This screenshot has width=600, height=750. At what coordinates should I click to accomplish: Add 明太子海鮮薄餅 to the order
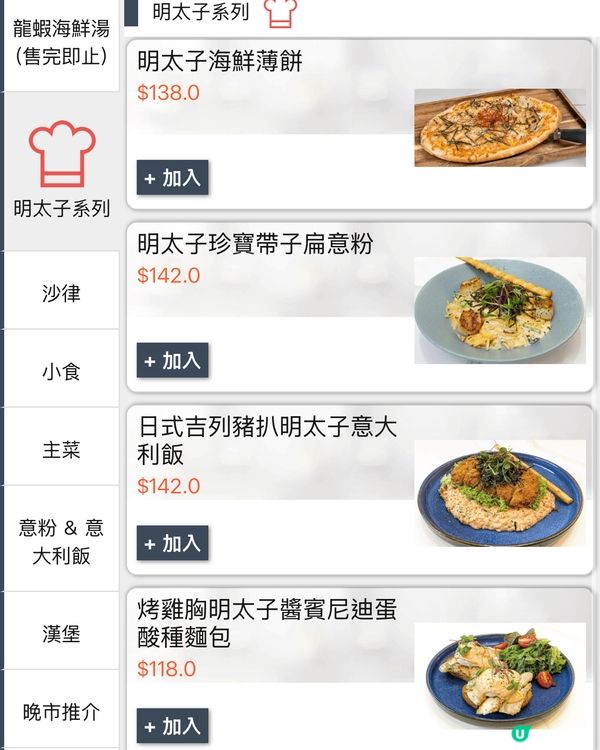[x=173, y=178]
